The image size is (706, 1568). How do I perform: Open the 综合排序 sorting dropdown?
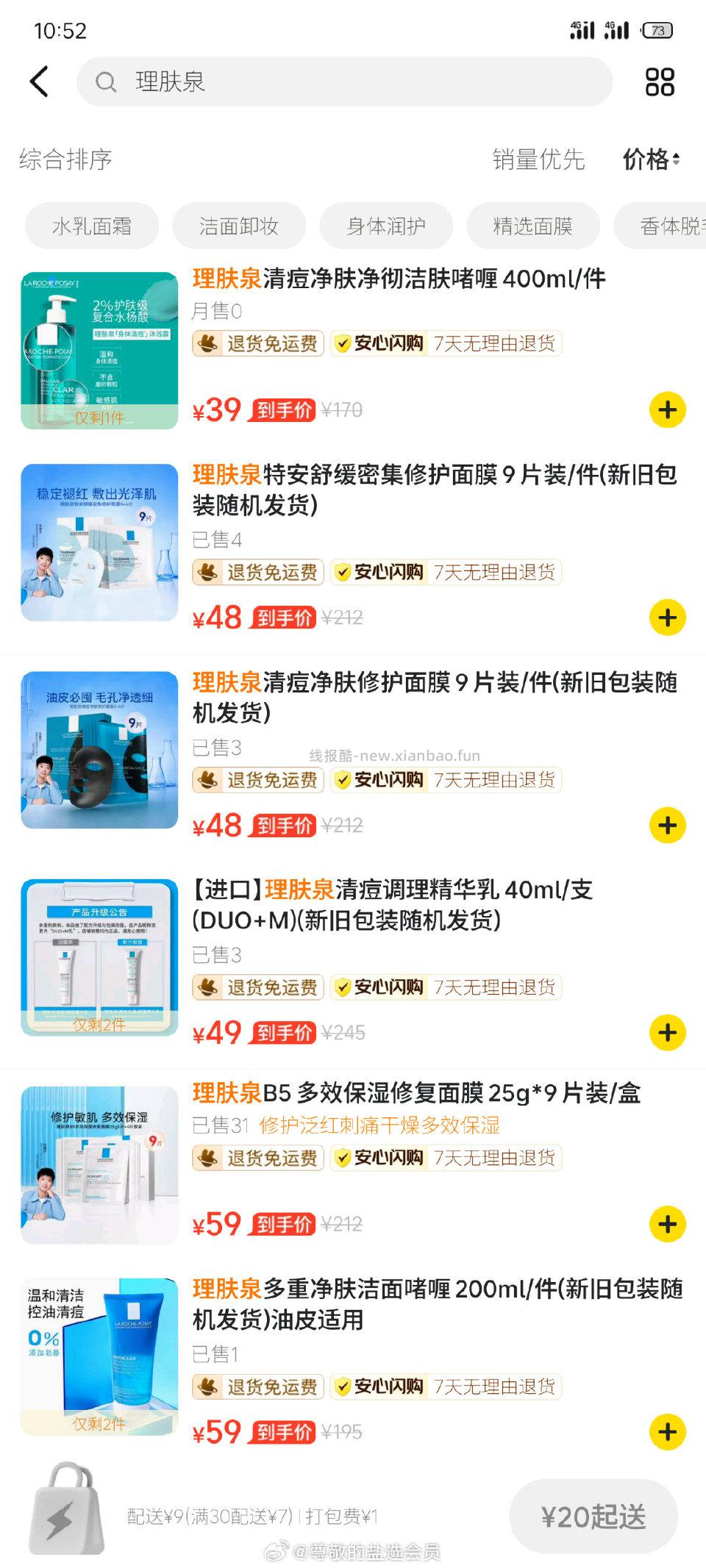coord(65,159)
